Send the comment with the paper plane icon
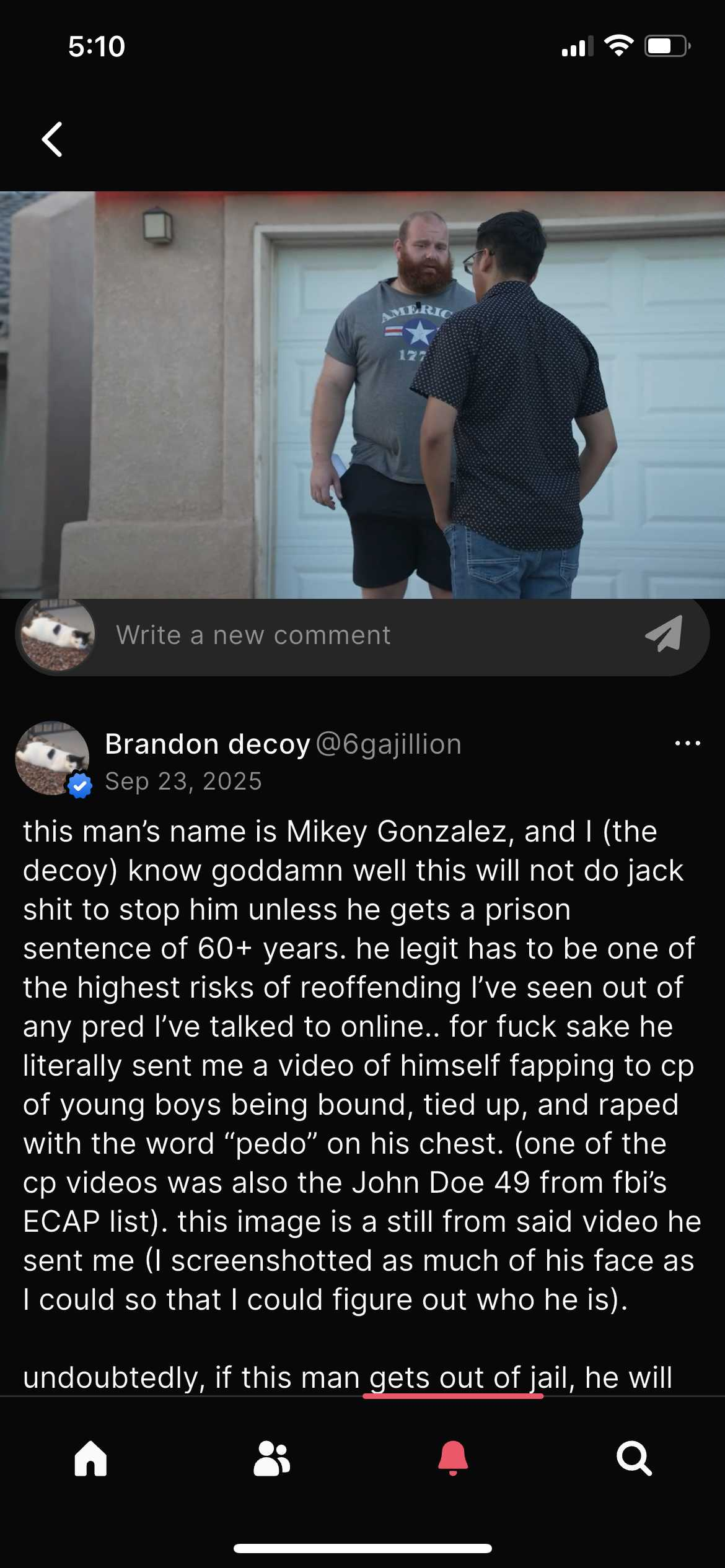The width and height of the screenshot is (725, 1568). (664, 634)
